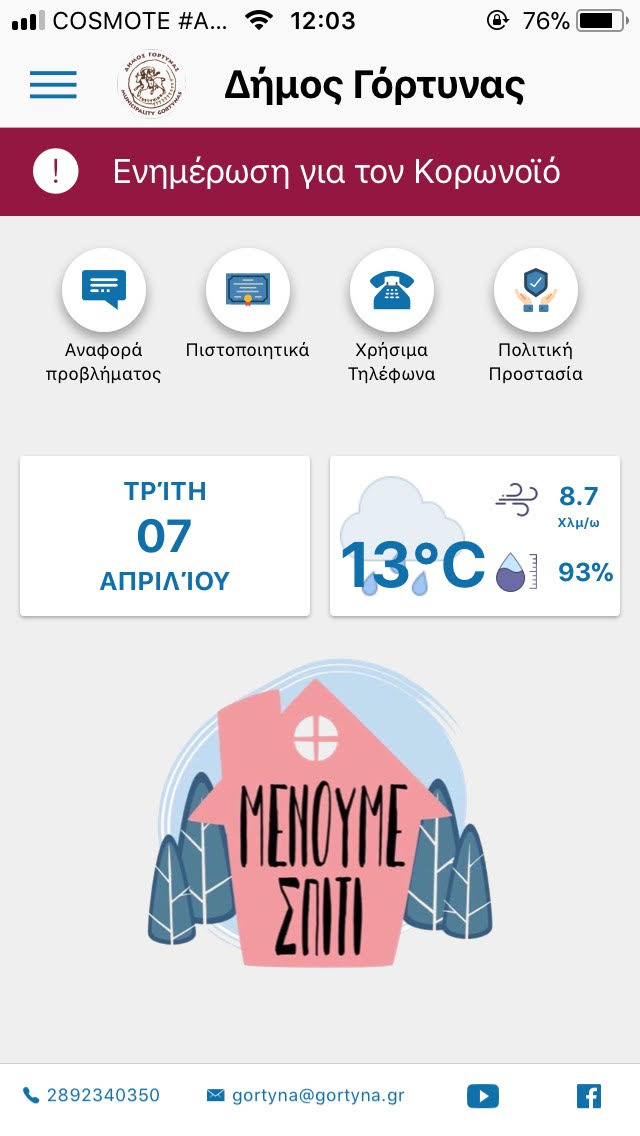Email gortyna@gortyna.gr
640x1136 pixels.
tap(306, 1095)
